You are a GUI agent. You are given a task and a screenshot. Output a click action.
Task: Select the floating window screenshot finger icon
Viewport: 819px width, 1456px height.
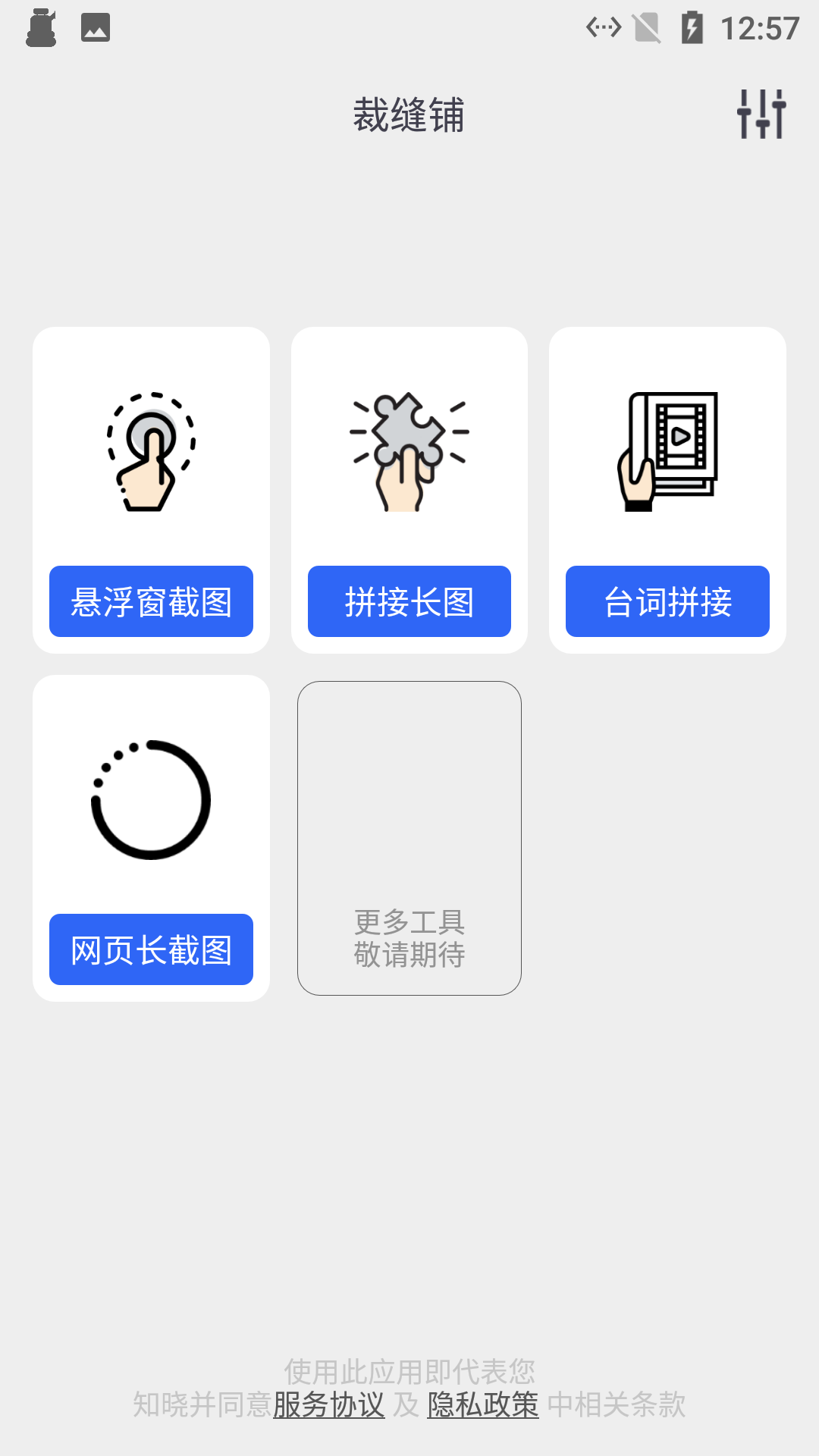pos(151,451)
